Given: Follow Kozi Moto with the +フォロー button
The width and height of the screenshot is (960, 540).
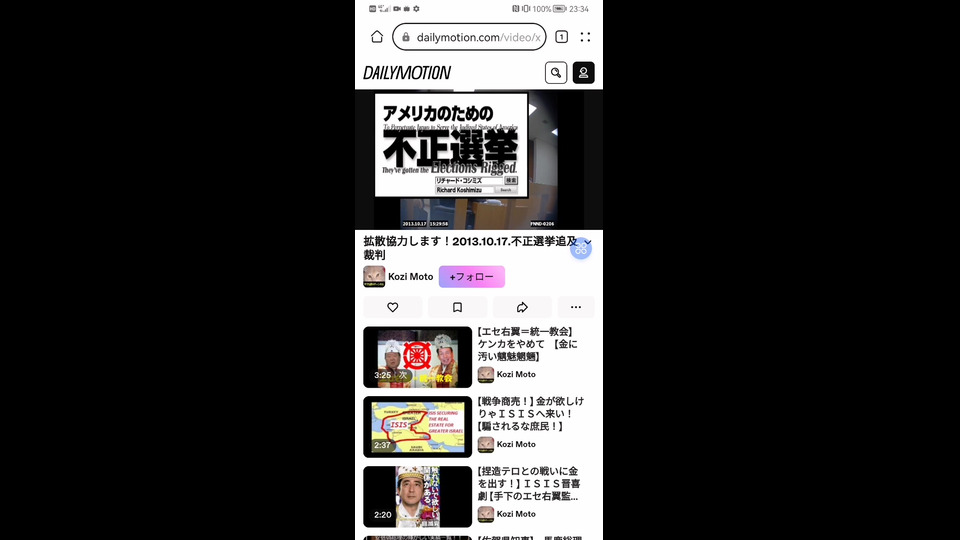Looking at the screenshot, I should coord(471,277).
